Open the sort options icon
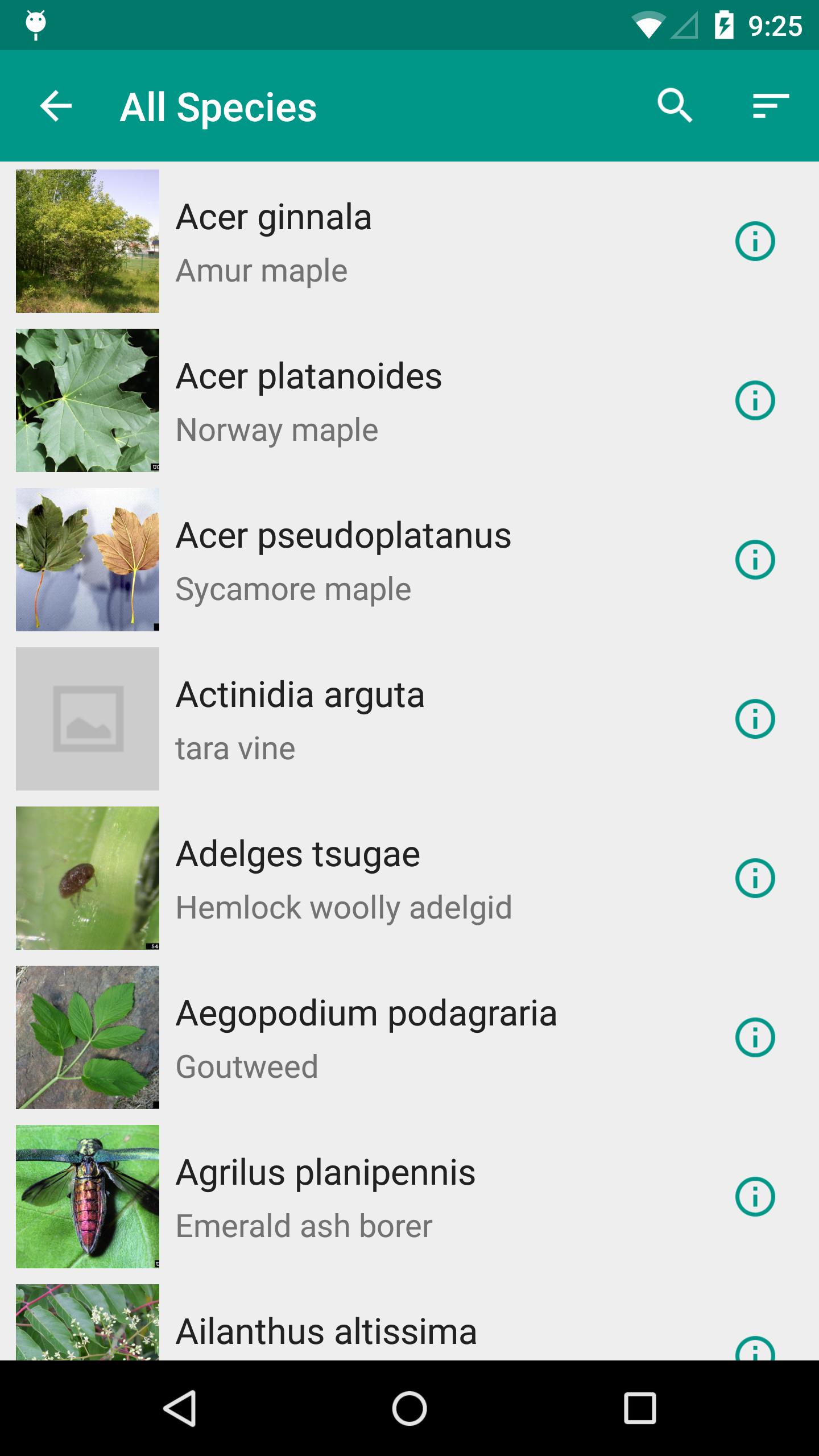Image resolution: width=819 pixels, height=1456 pixels. click(770, 106)
